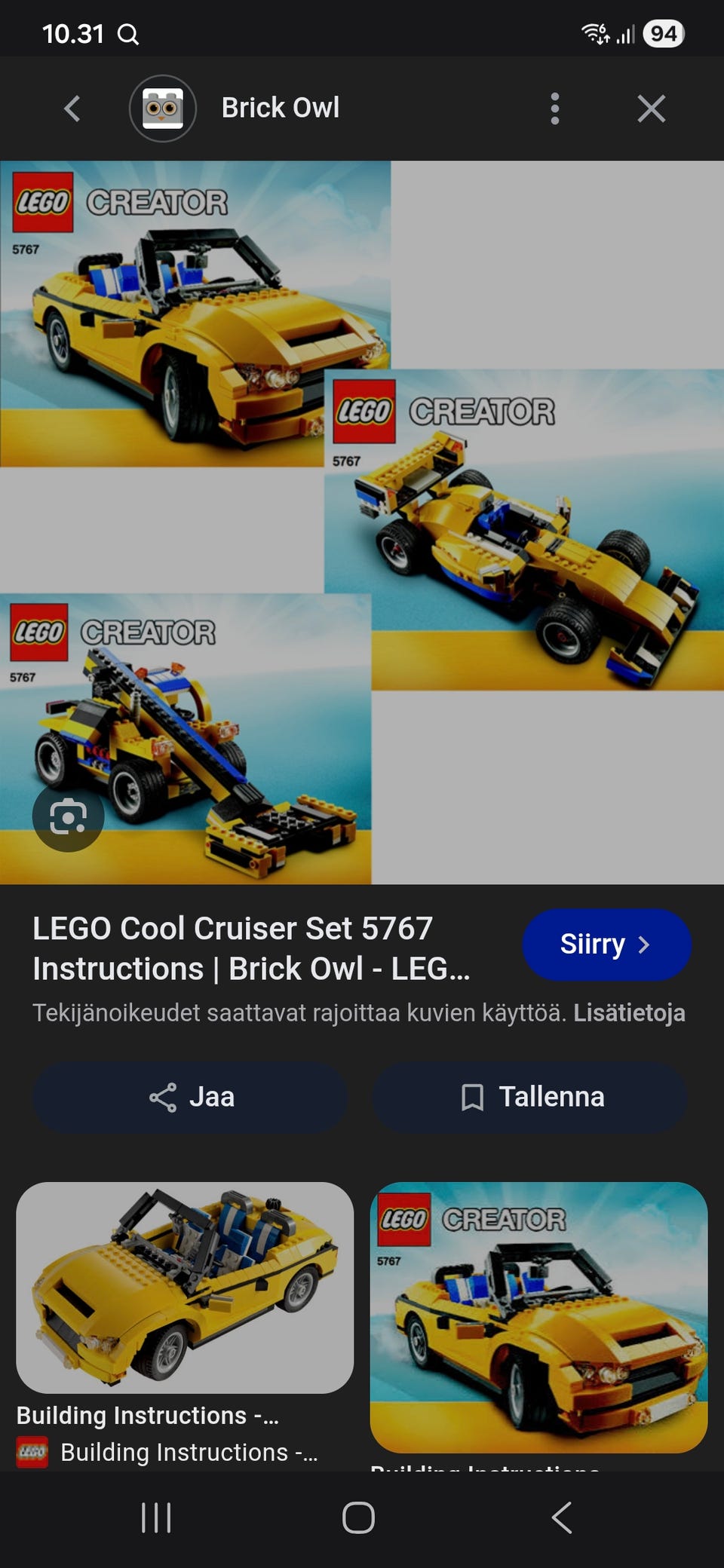Viewport: 724px width, 1568px height.
Task: Go back using the header arrow
Action: [x=72, y=109]
